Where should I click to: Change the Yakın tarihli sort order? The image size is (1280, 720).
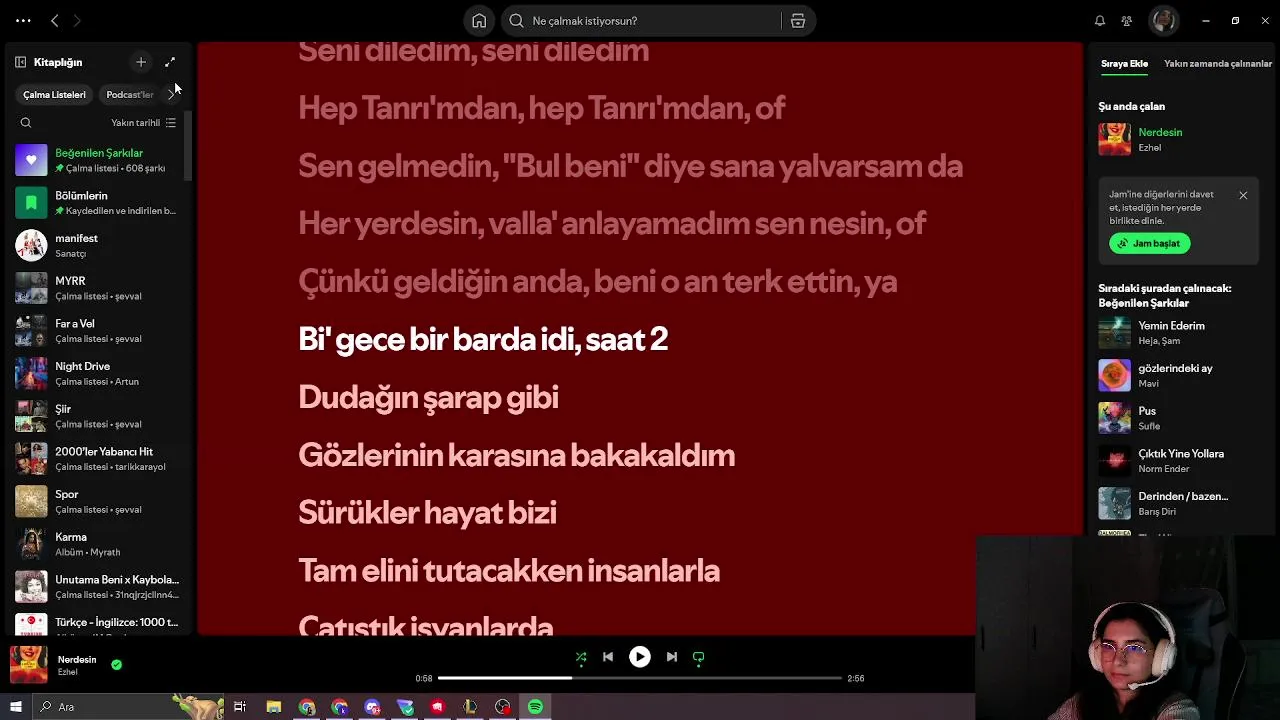143,123
